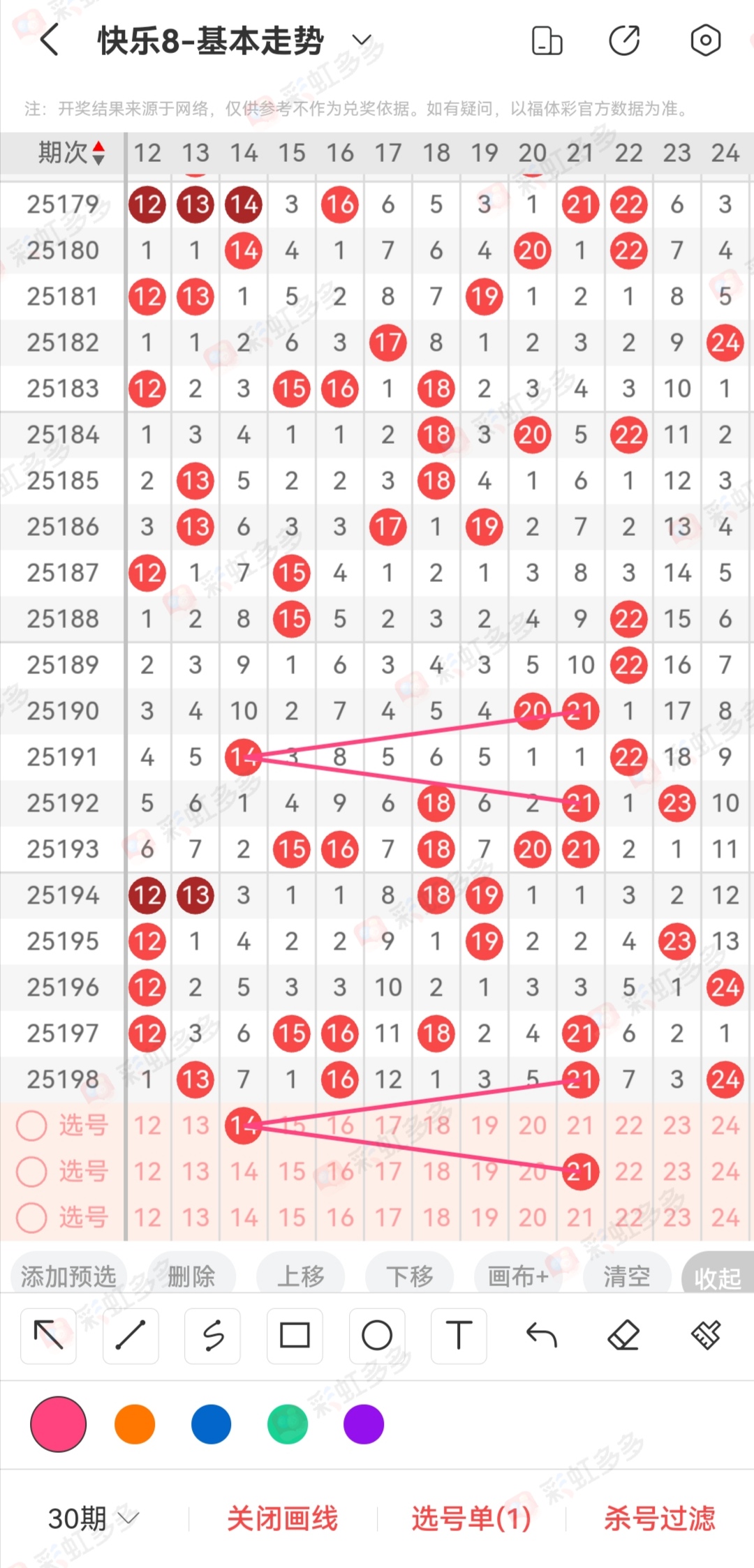Expand the 快乐8-基本走势 title dropdown
754x1568 pixels.
(x=362, y=40)
